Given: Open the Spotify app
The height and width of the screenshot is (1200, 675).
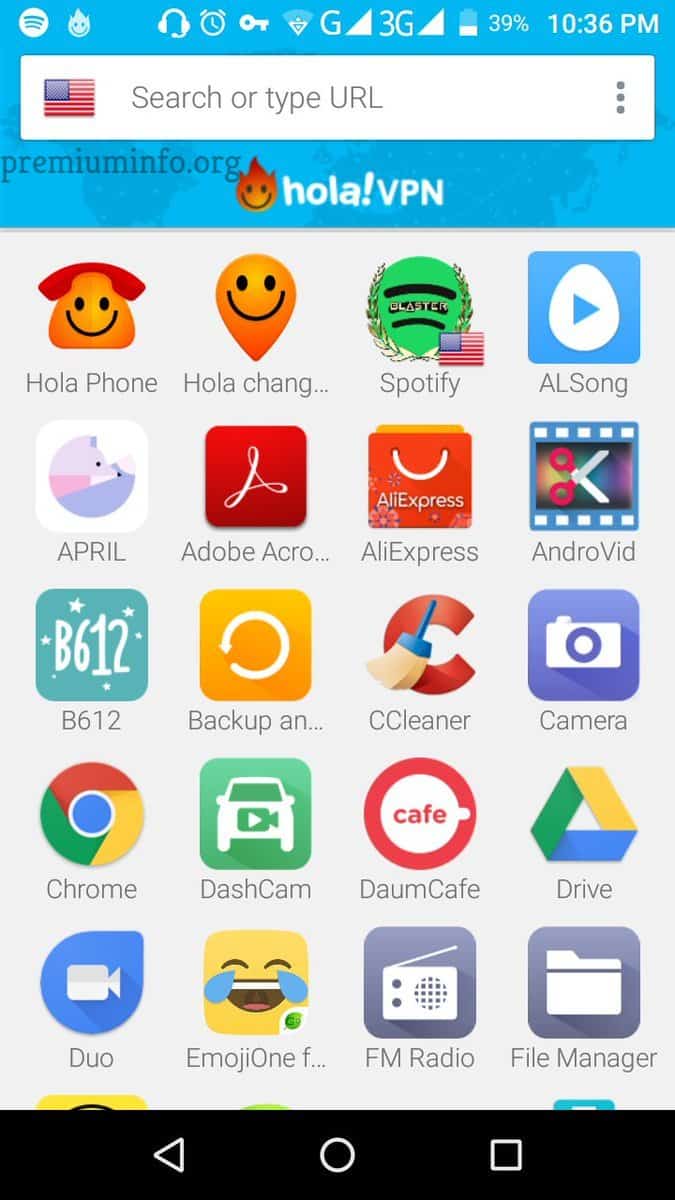Looking at the screenshot, I should coord(420,308).
